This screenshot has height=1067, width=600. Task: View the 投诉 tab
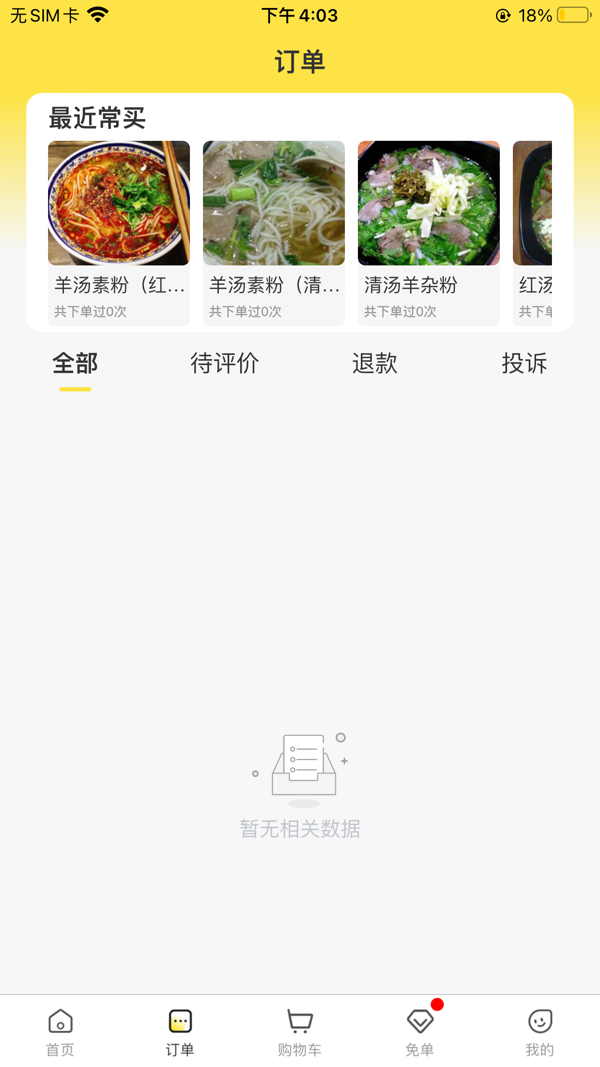click(x=524, y=364)
